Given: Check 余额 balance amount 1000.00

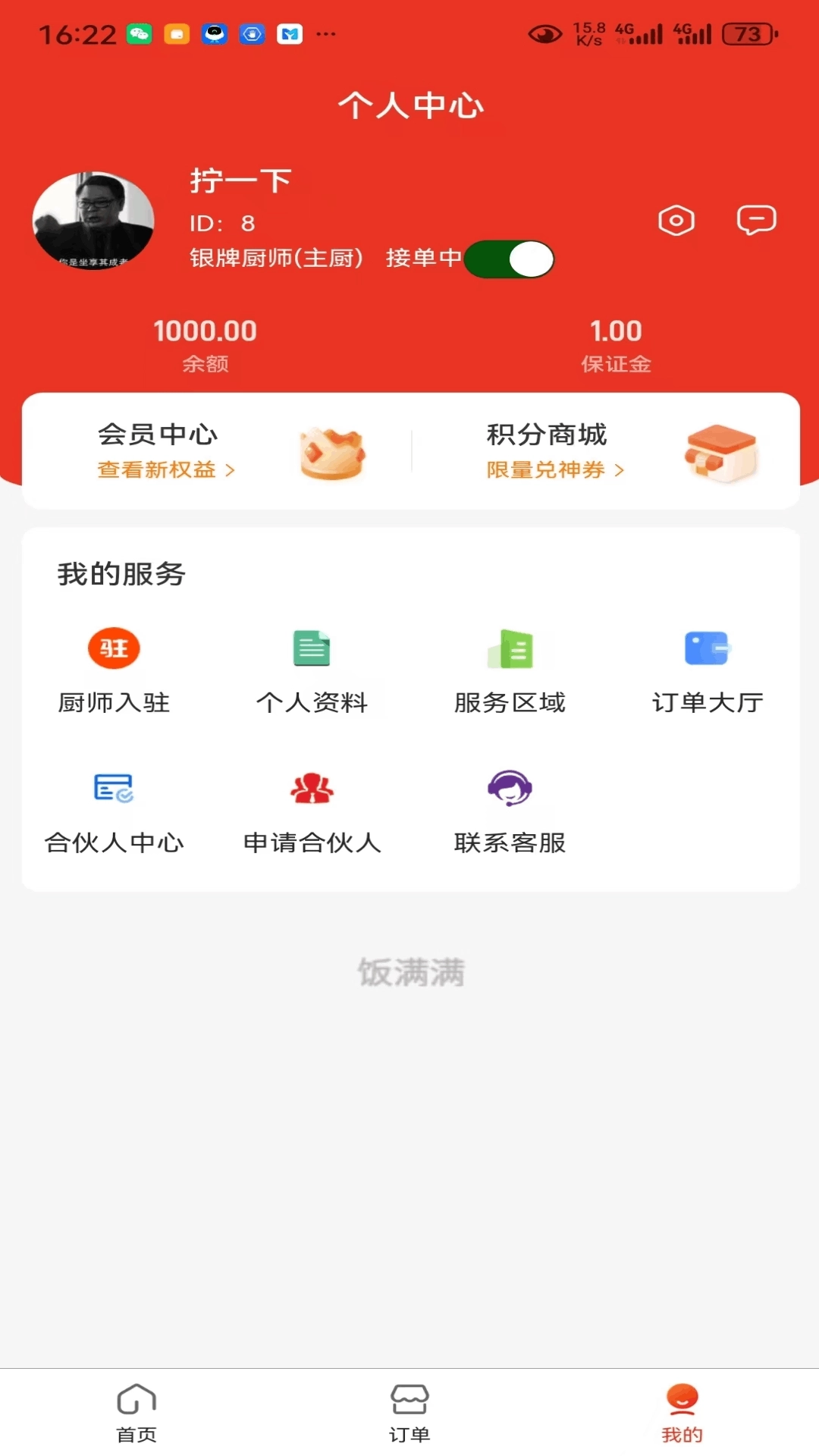Looking at the screenshot, I should 206,331.
